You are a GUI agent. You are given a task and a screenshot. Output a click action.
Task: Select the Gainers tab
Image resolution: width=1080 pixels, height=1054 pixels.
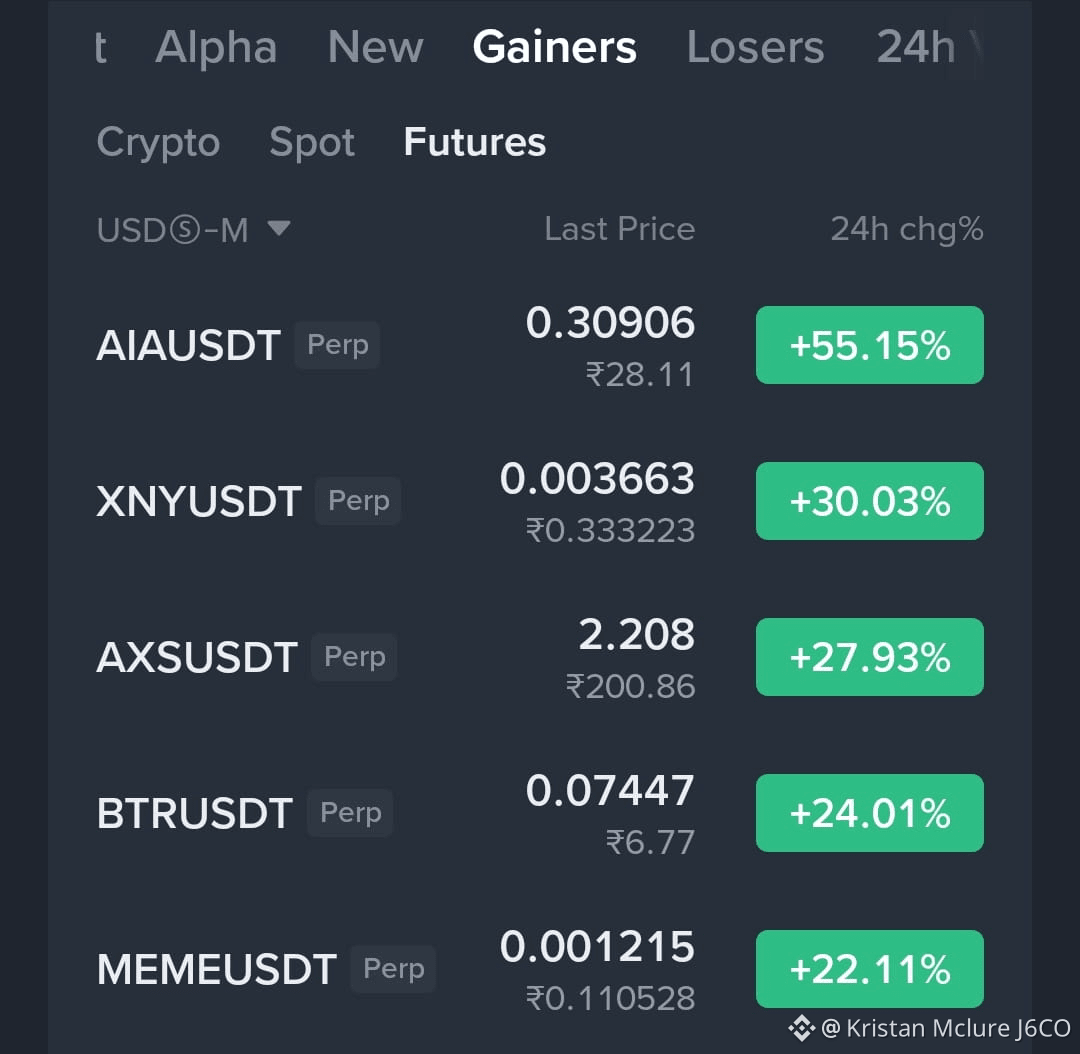coord(554,47)
